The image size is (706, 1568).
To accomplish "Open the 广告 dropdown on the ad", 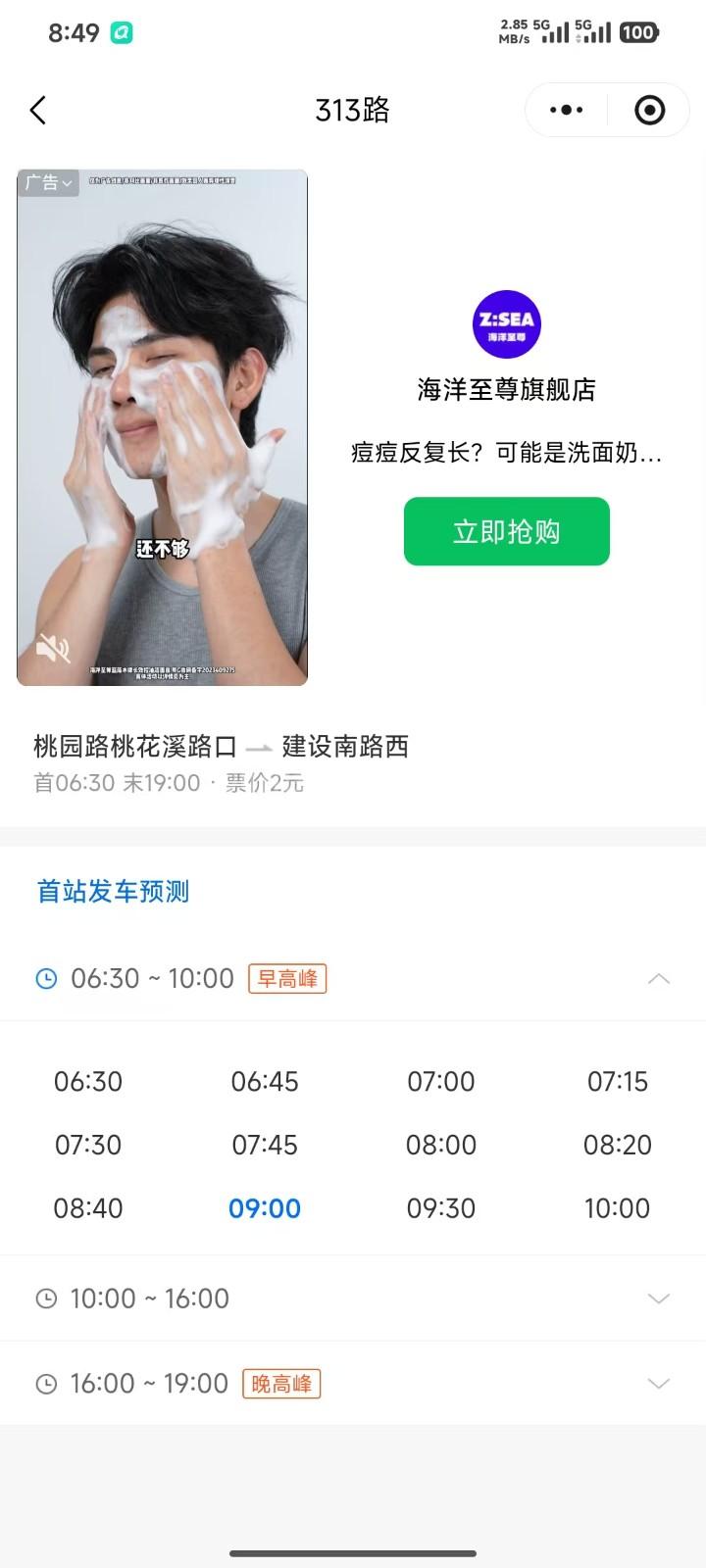I will pos(48,183).
